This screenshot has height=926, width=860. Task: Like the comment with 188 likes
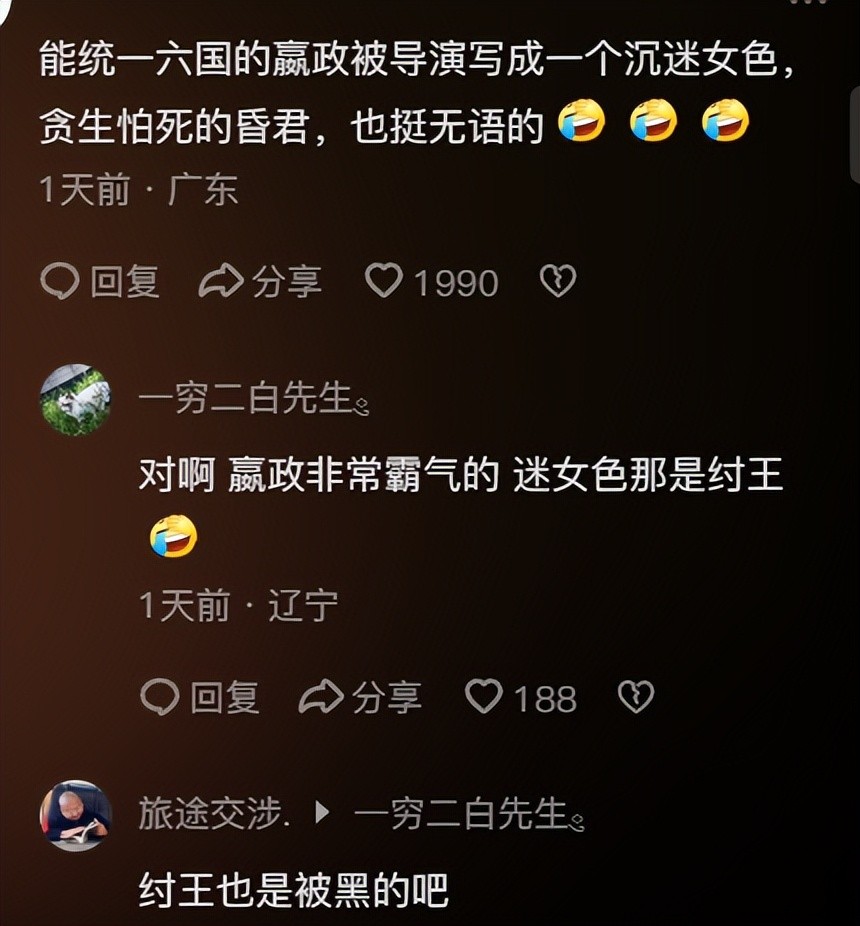tap(484, 696)
